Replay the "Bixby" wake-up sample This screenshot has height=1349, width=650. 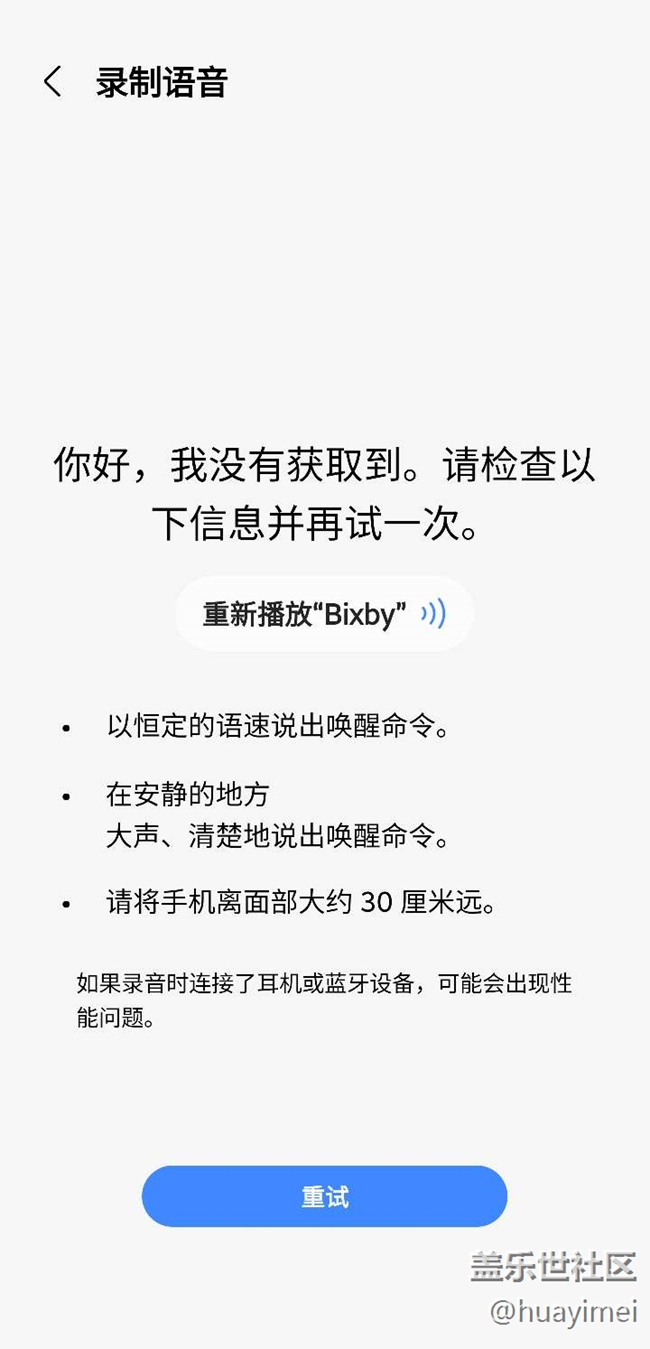point(324,613)
